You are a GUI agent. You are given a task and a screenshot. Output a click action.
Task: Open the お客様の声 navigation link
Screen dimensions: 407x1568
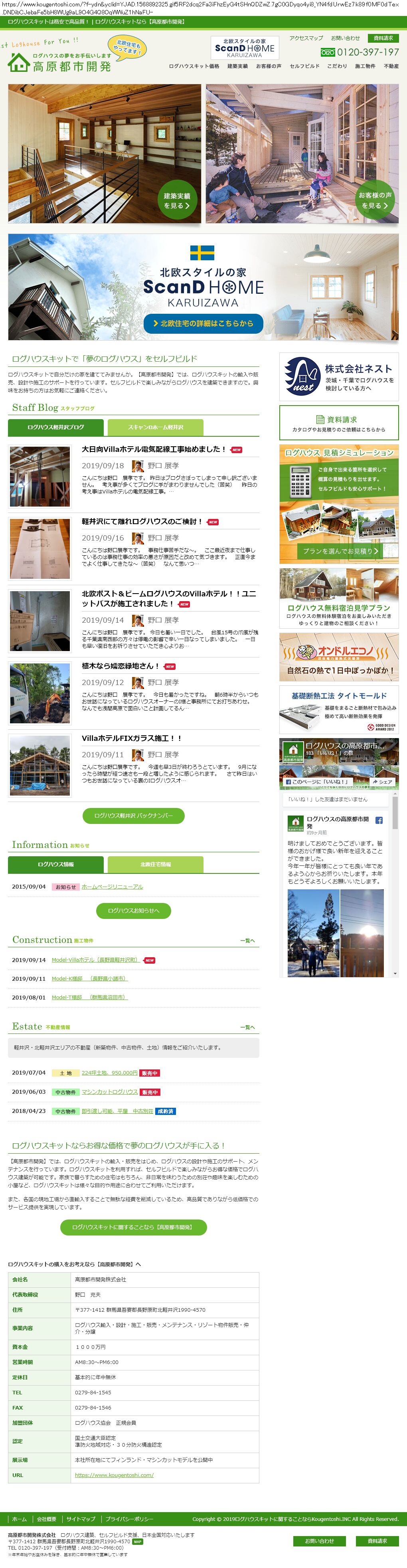[268, 66]
